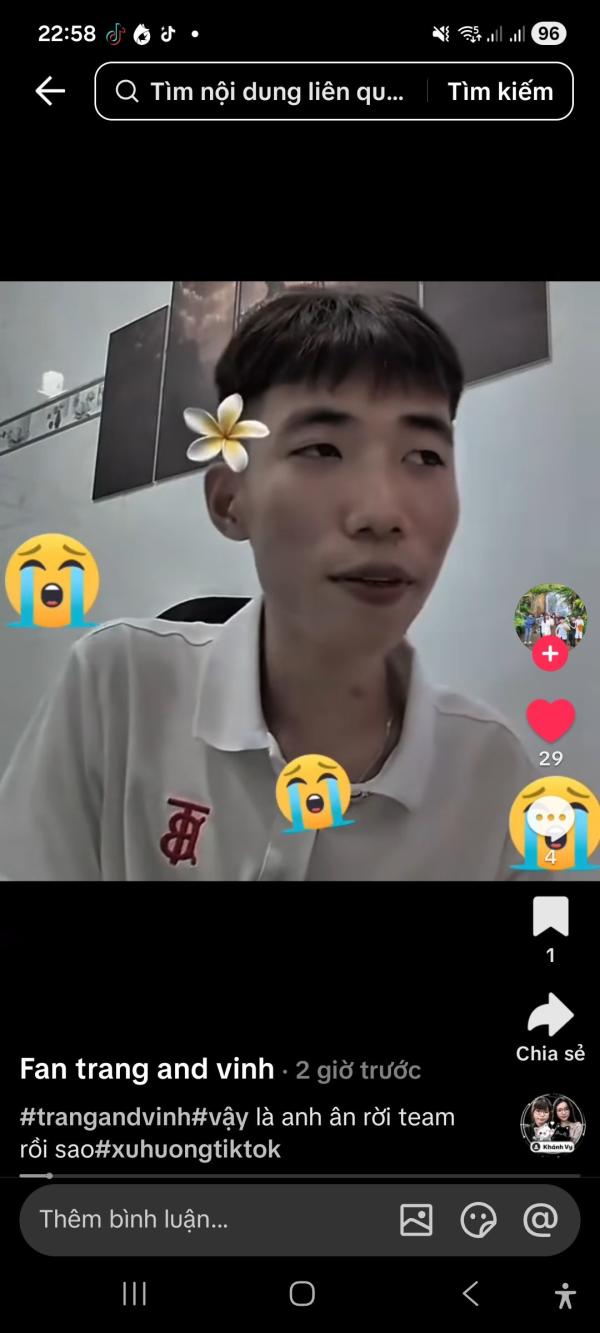Open hashtag #xuhuongtiktok
Viewport: 600px width, 1333px height.
pos(188,1149)
